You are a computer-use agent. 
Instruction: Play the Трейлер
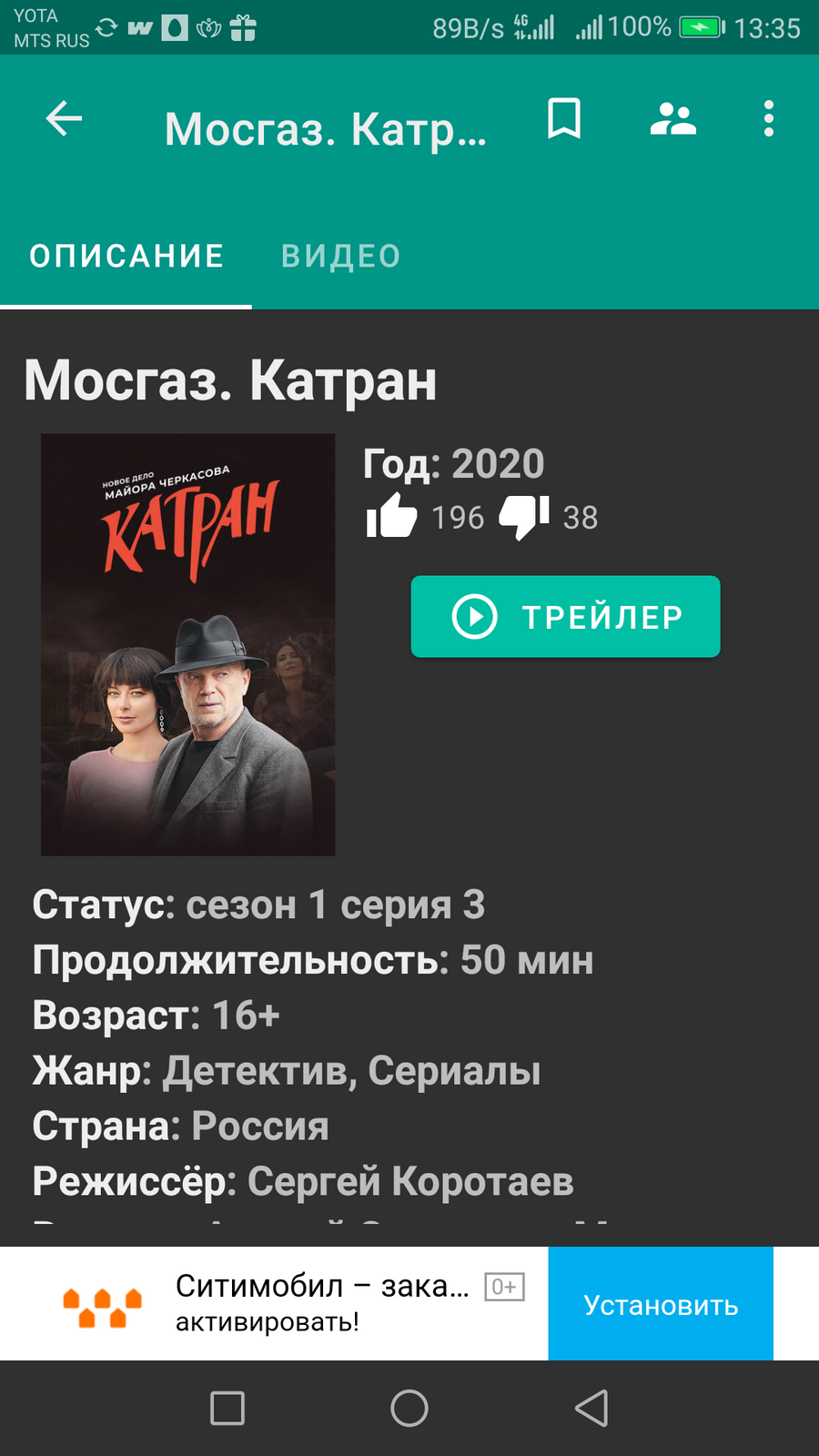click(x=565, y=616)
